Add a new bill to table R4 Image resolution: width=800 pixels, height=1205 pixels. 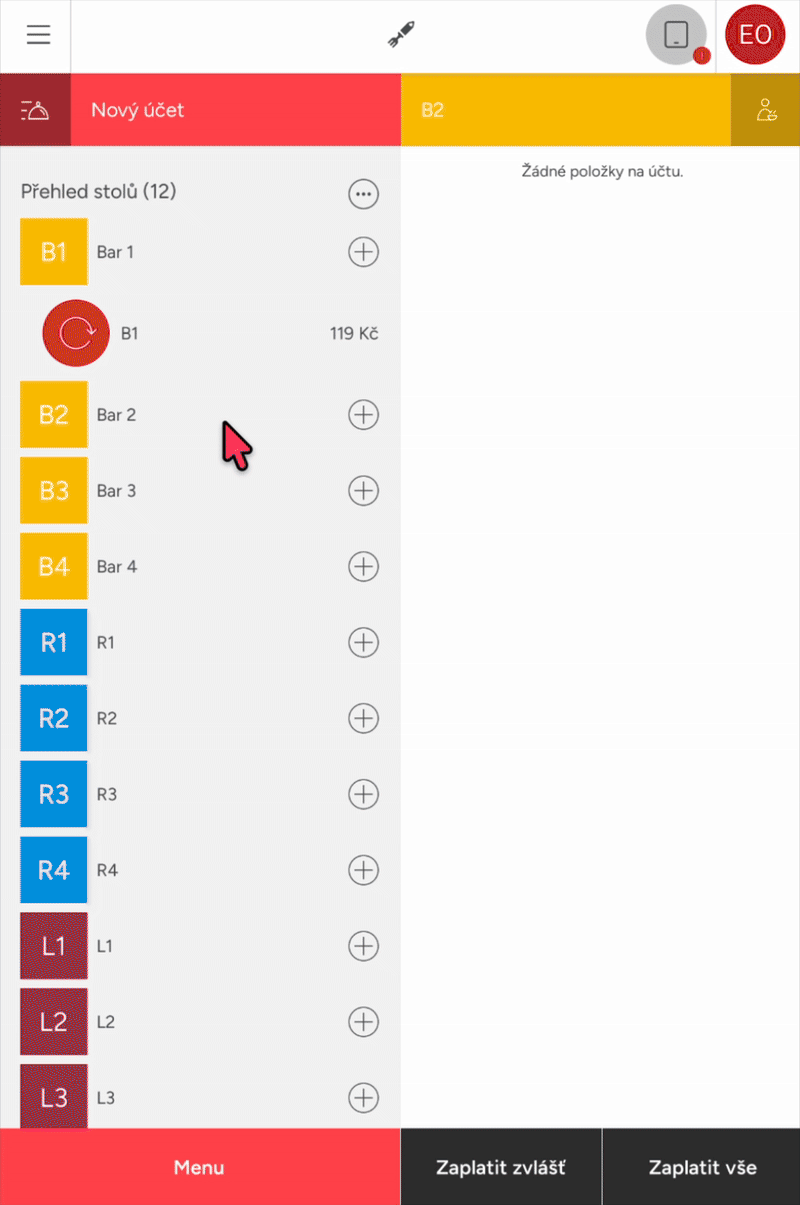pyautogui.click(x=363, y=870)
